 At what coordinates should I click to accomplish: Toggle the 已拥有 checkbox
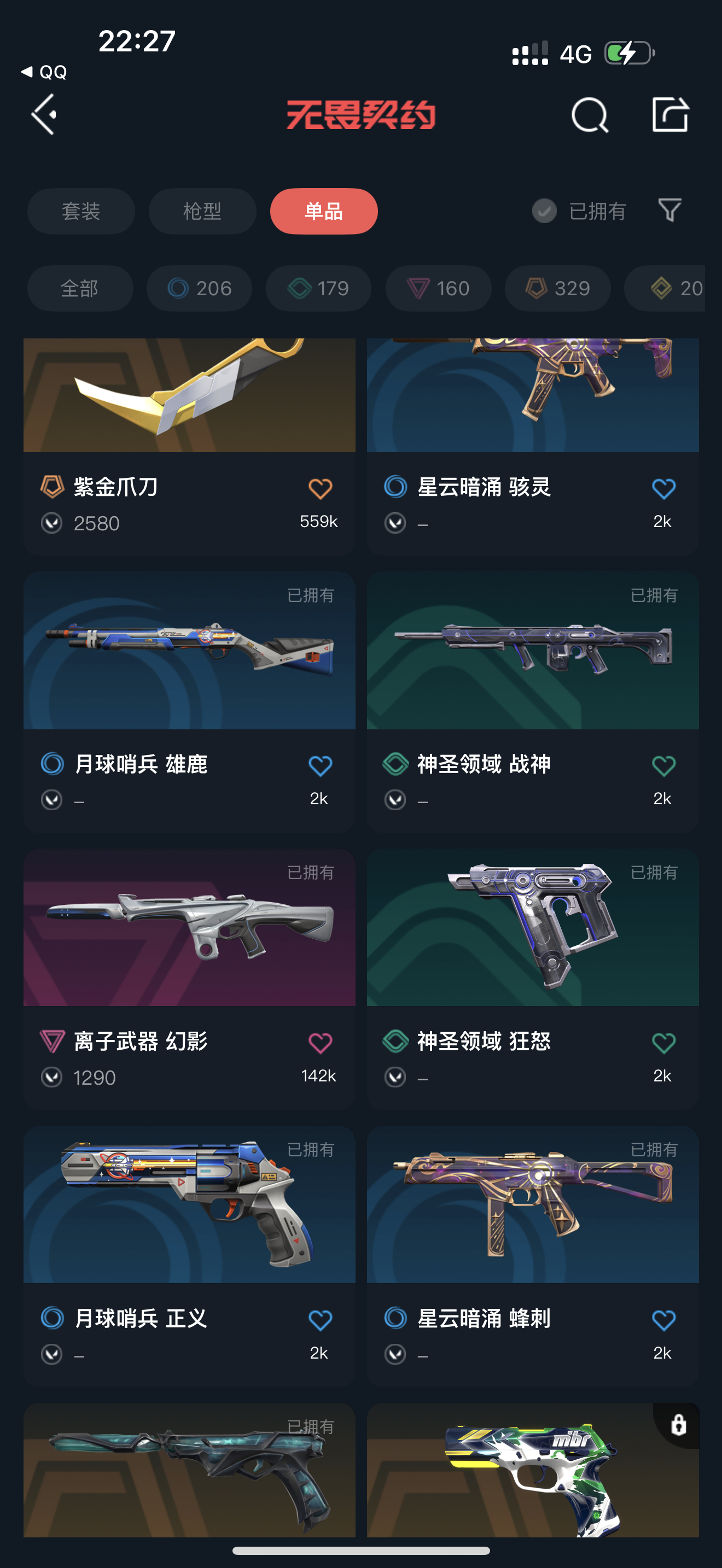[x=544, y=211]
